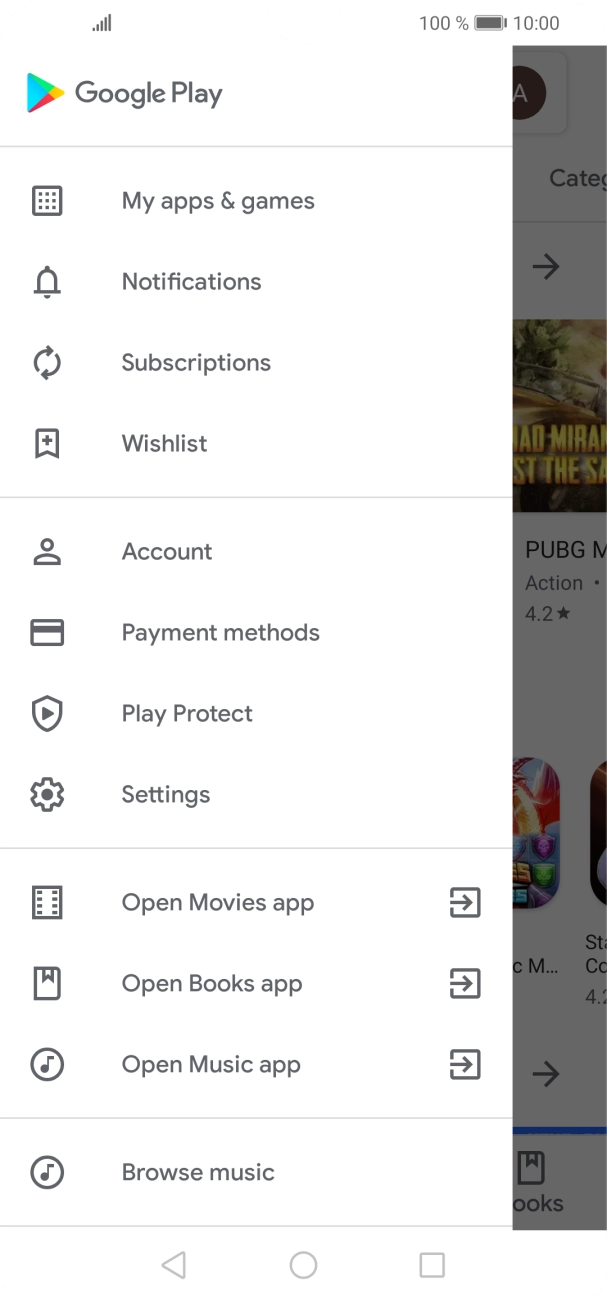Viewport: 607px width, 1300px height.
Task: Tap Open Books app
Action: (x=256, y=984)
